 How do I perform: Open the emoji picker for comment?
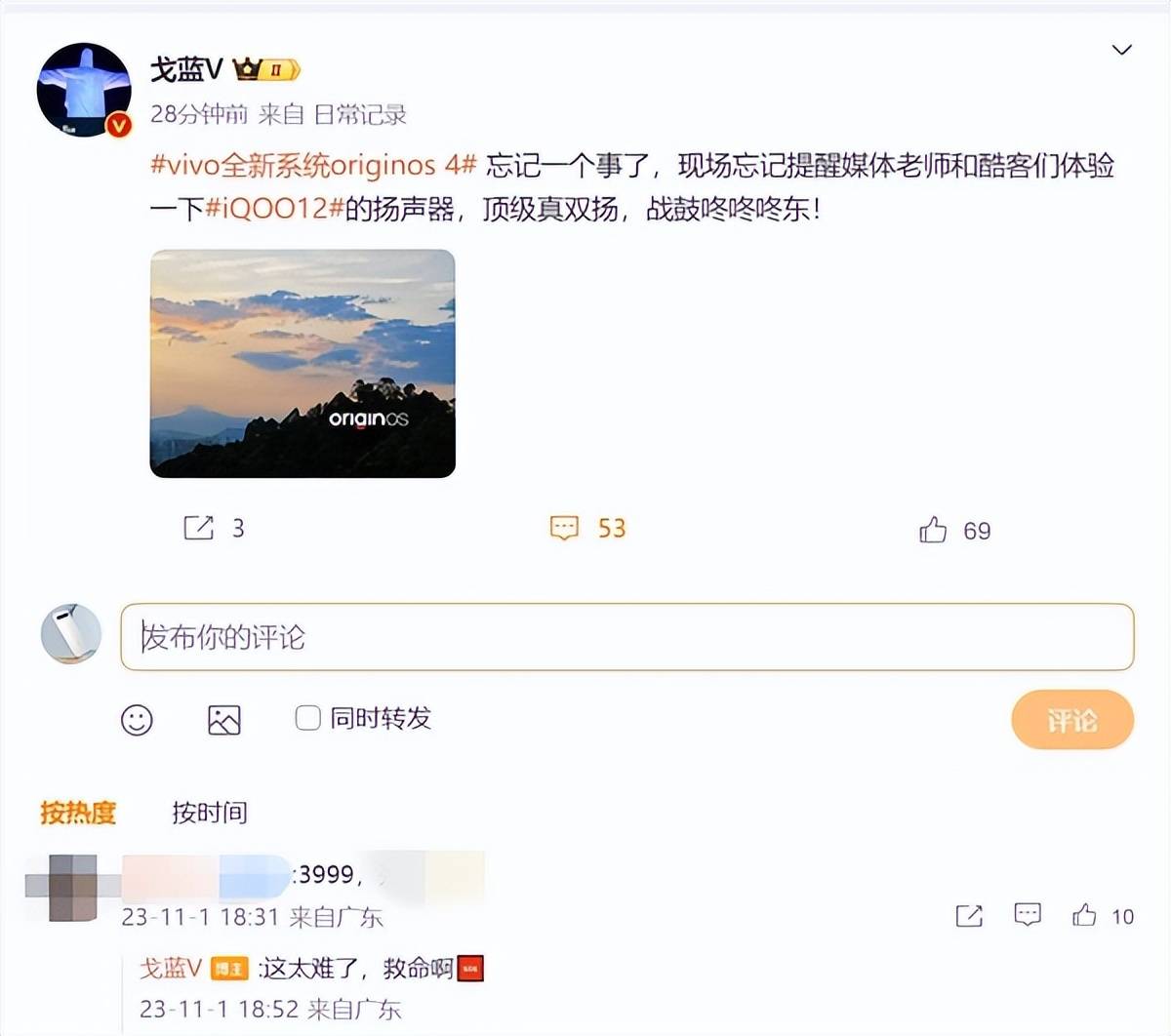[137, 720]
